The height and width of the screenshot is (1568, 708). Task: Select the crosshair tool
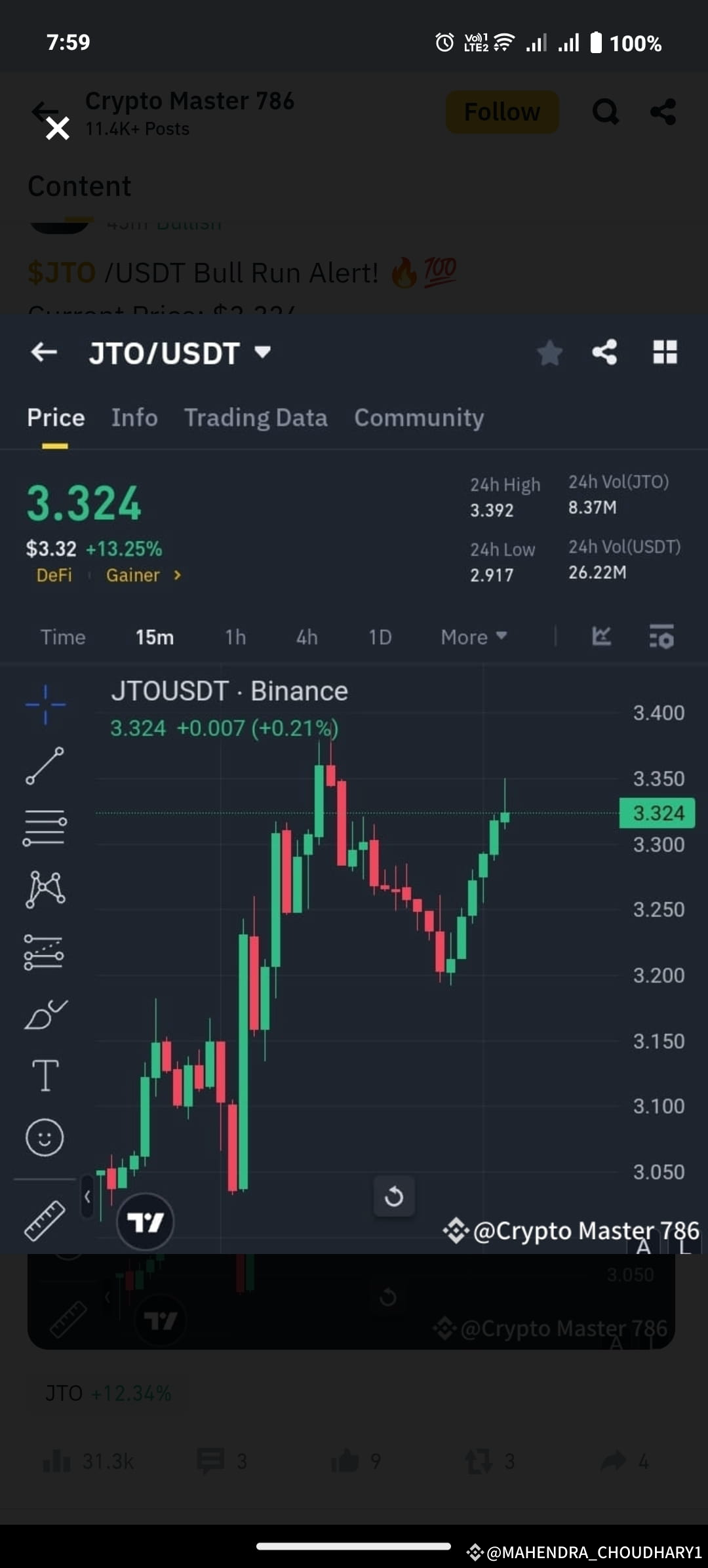pos(44,705)
